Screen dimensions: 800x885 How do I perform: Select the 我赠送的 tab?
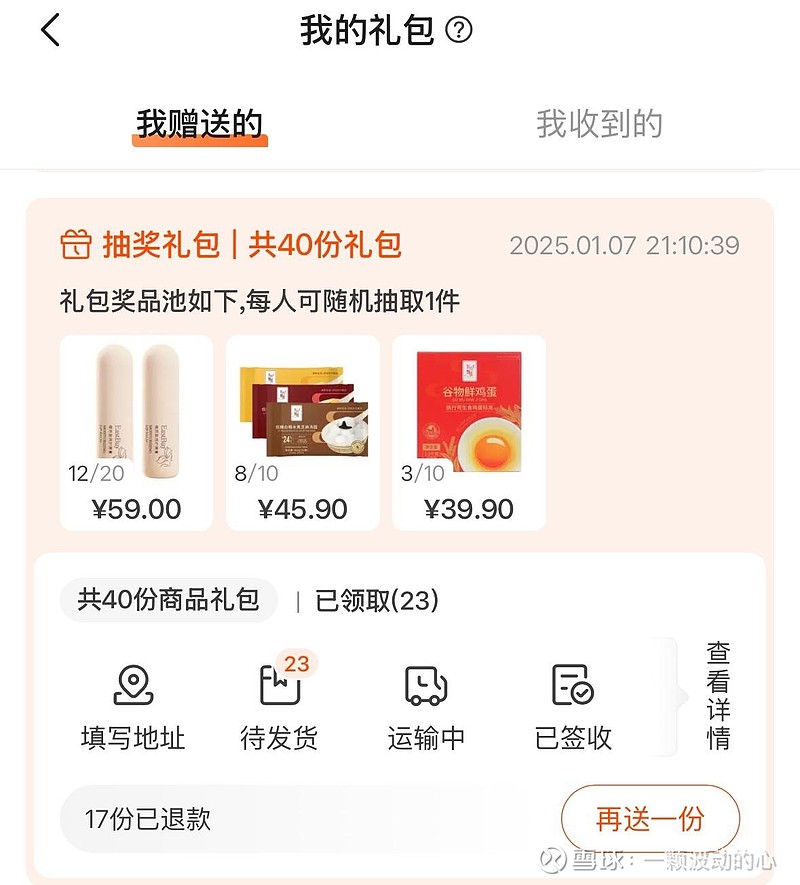click(x=200, y=124)
